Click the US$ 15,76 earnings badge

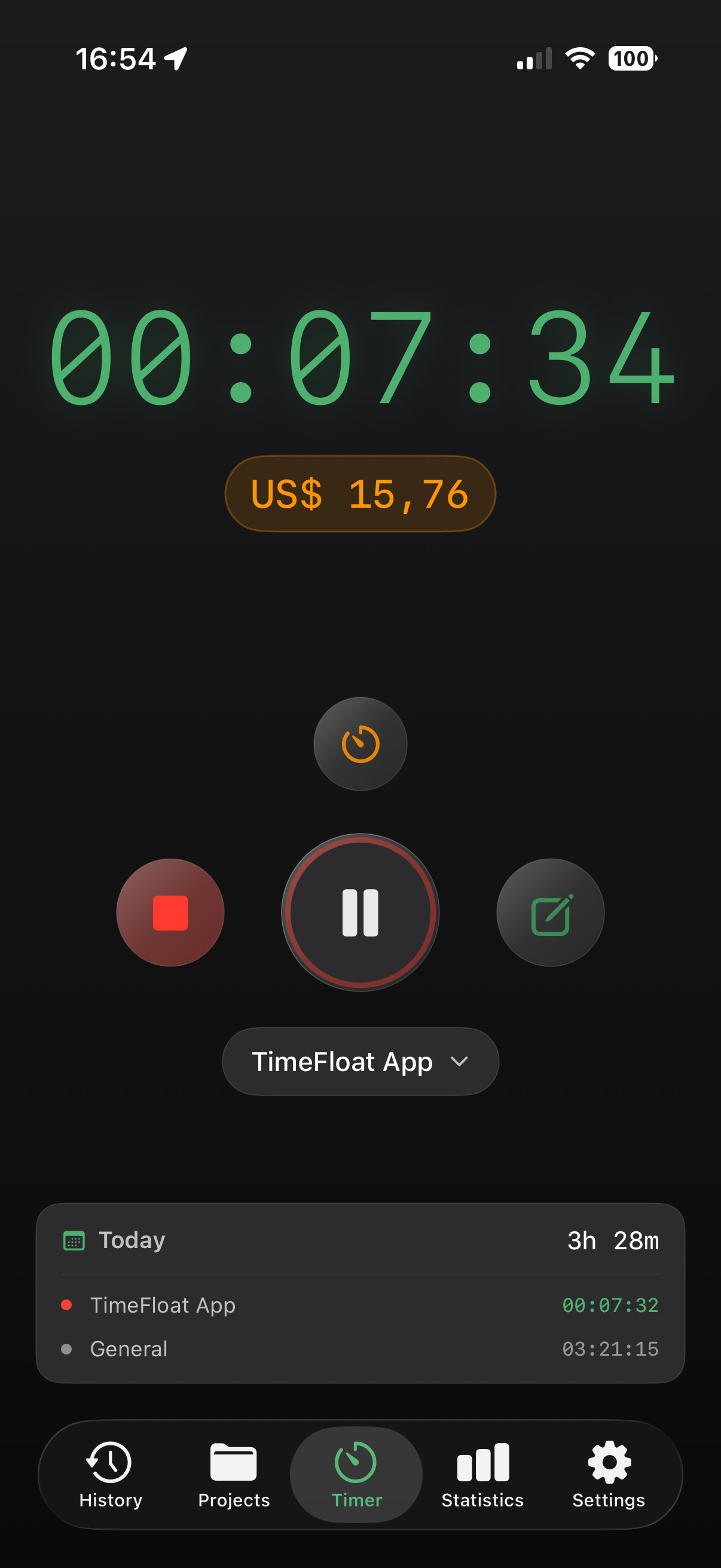[x=359, y=493]
